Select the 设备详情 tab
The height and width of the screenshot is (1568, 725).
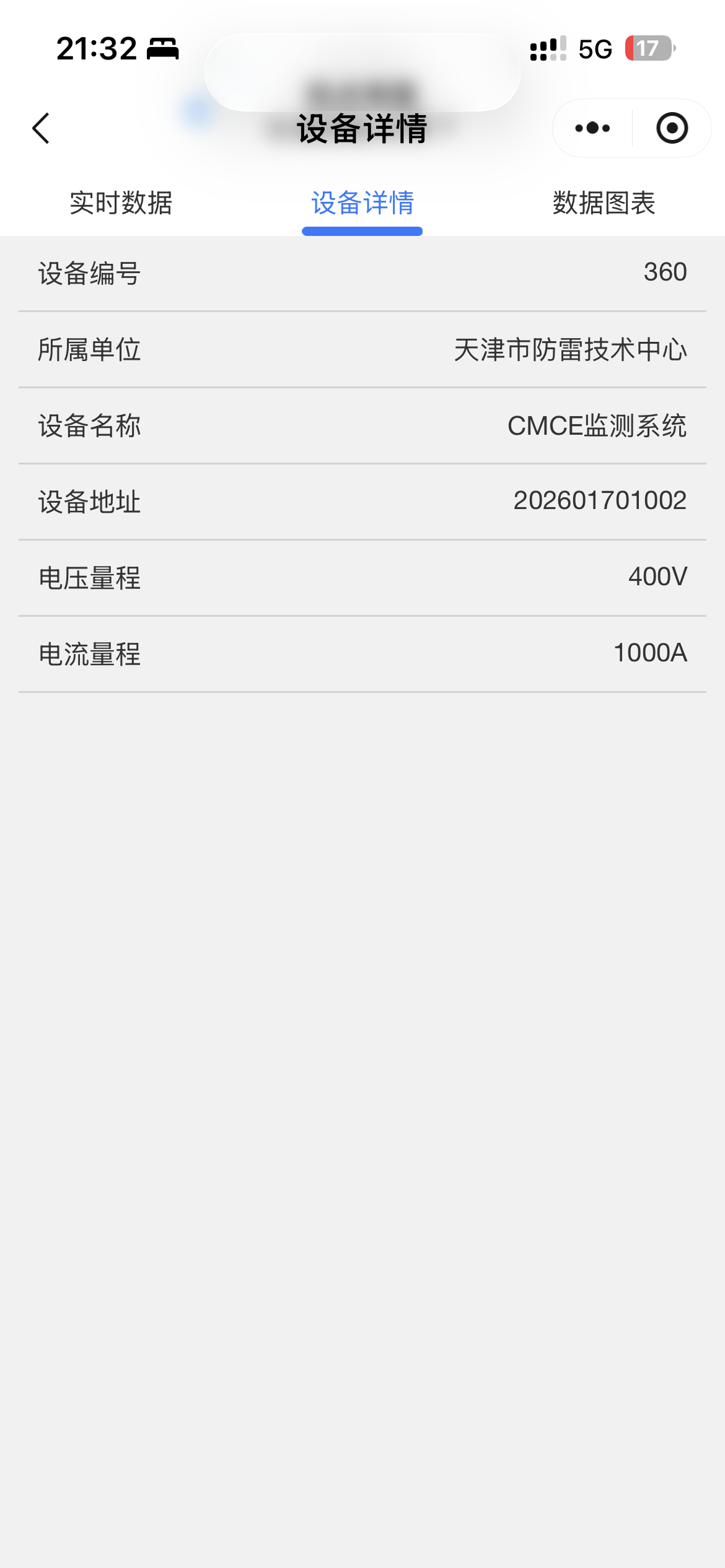[362, 203]
